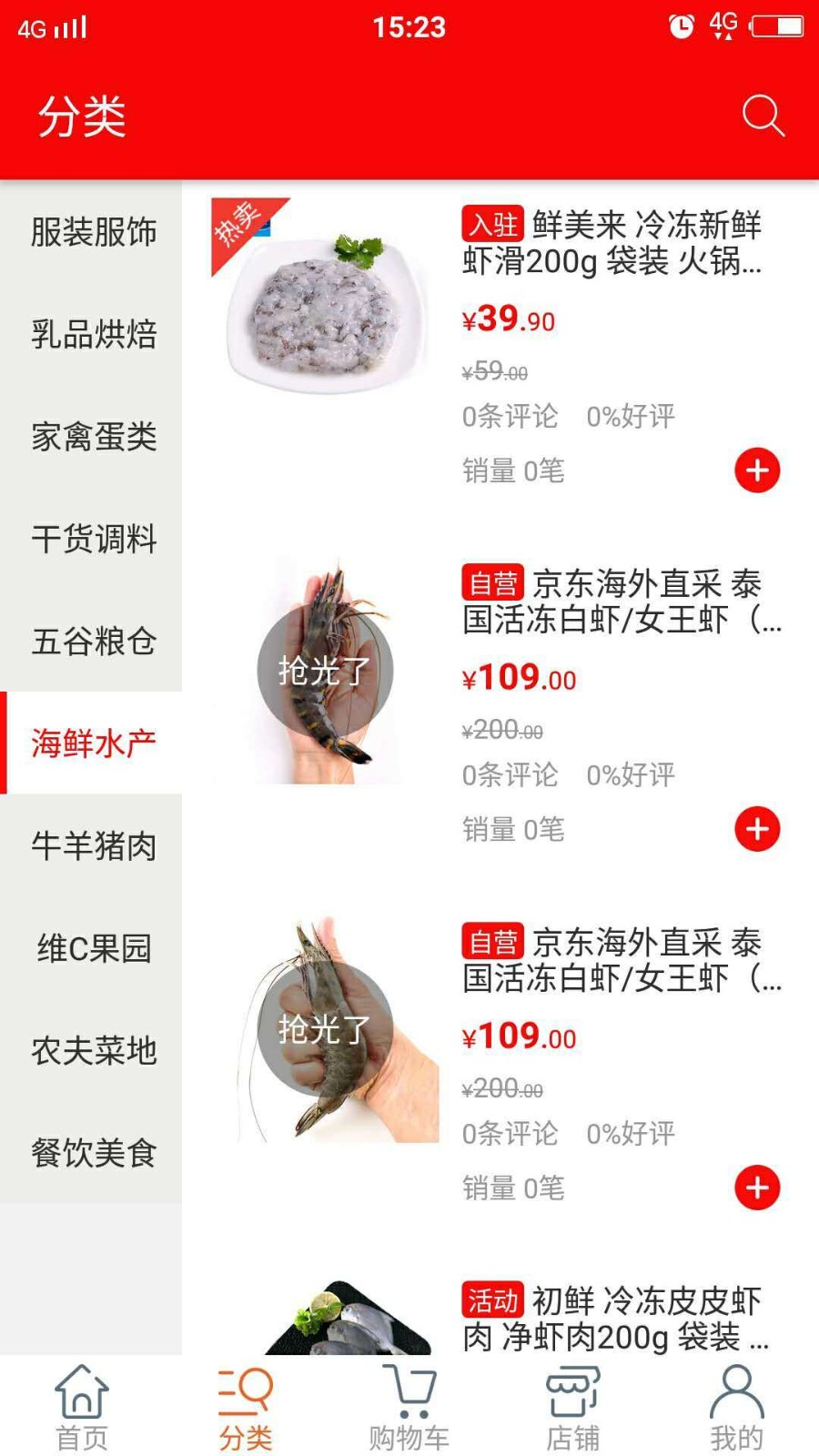This screenshot has height=1456, width=819.
Task: Switch to the 购物车 tab
Action: (x=409, y=1407)
